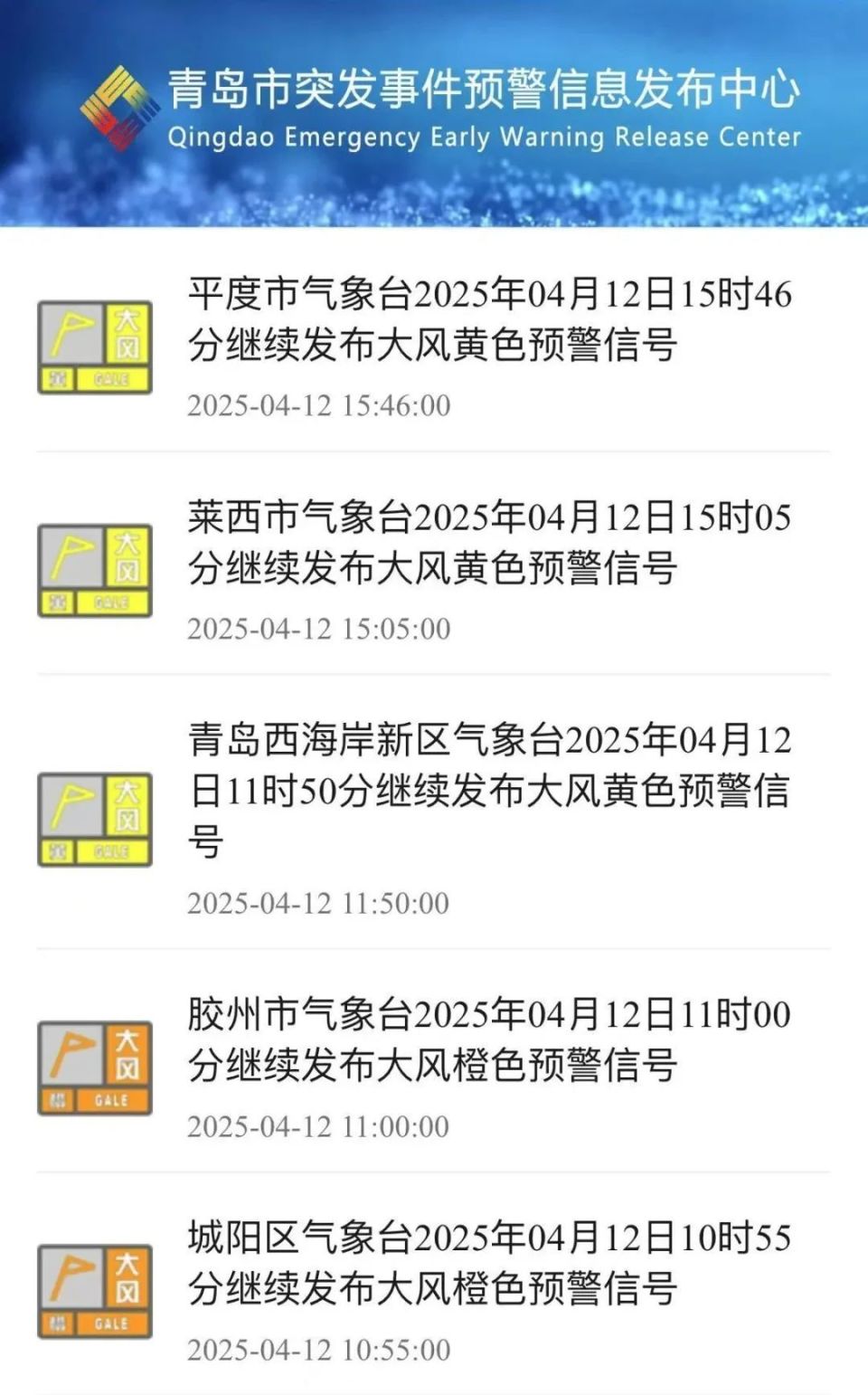The image size is (868, 1395).
Task: Click the English subtitle Qingdao Emergency Early Warning Release Center
Action: click(x=483, y=137)
